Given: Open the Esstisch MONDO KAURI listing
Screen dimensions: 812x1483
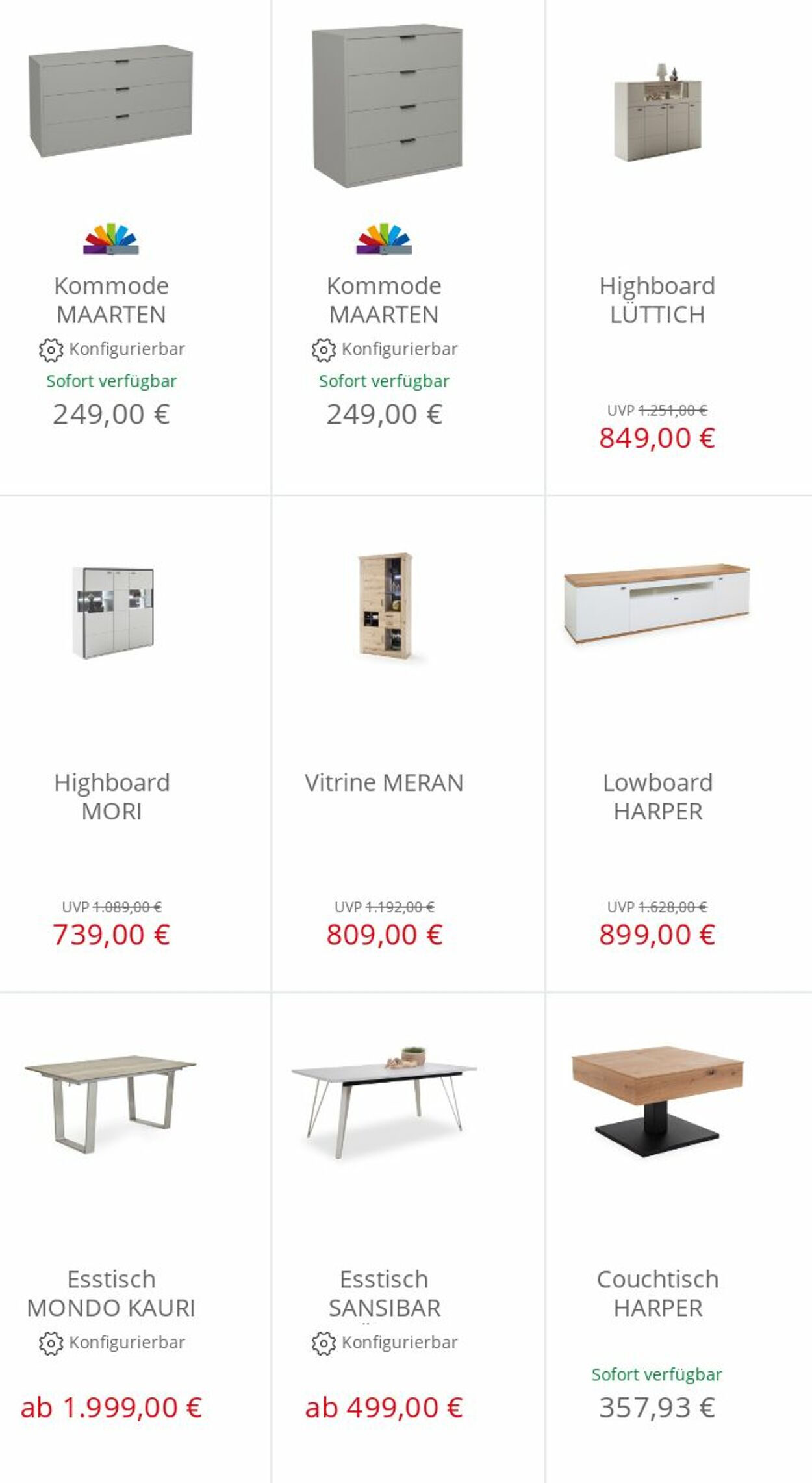Looking at the screenshot, I should tap(111, 1293).
